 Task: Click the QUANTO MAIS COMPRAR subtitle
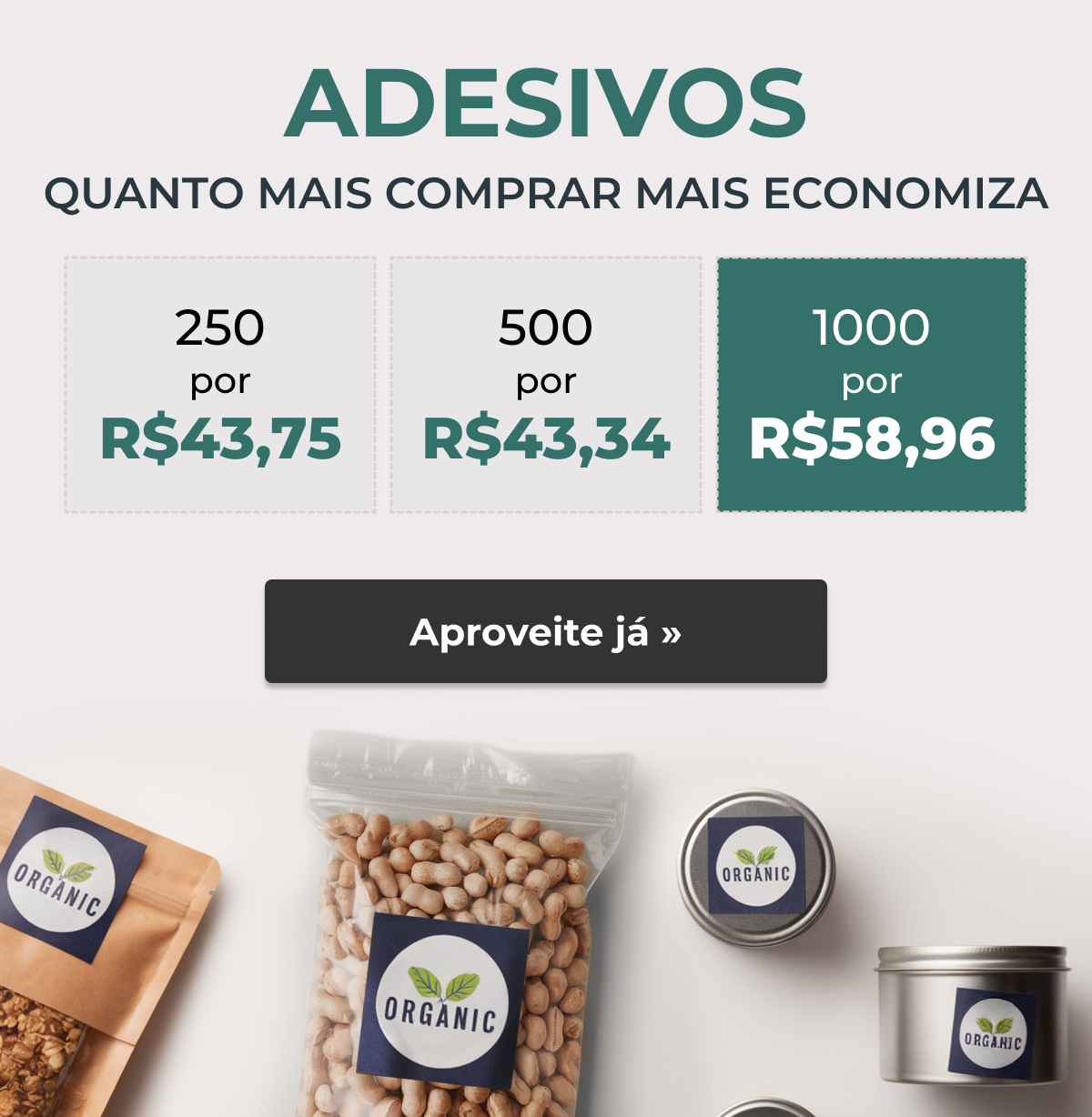tap(545, 191)
